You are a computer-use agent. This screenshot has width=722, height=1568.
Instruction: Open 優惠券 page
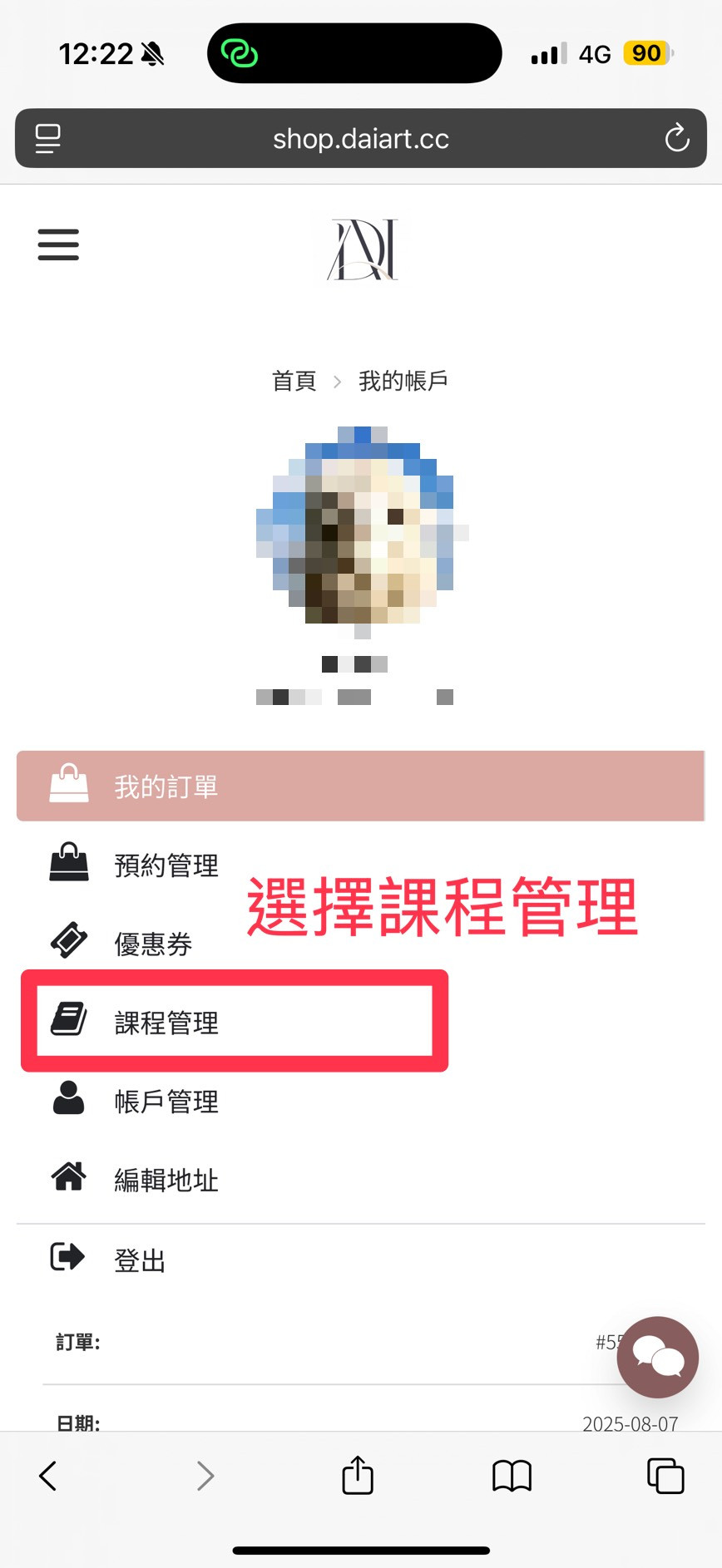153,944
